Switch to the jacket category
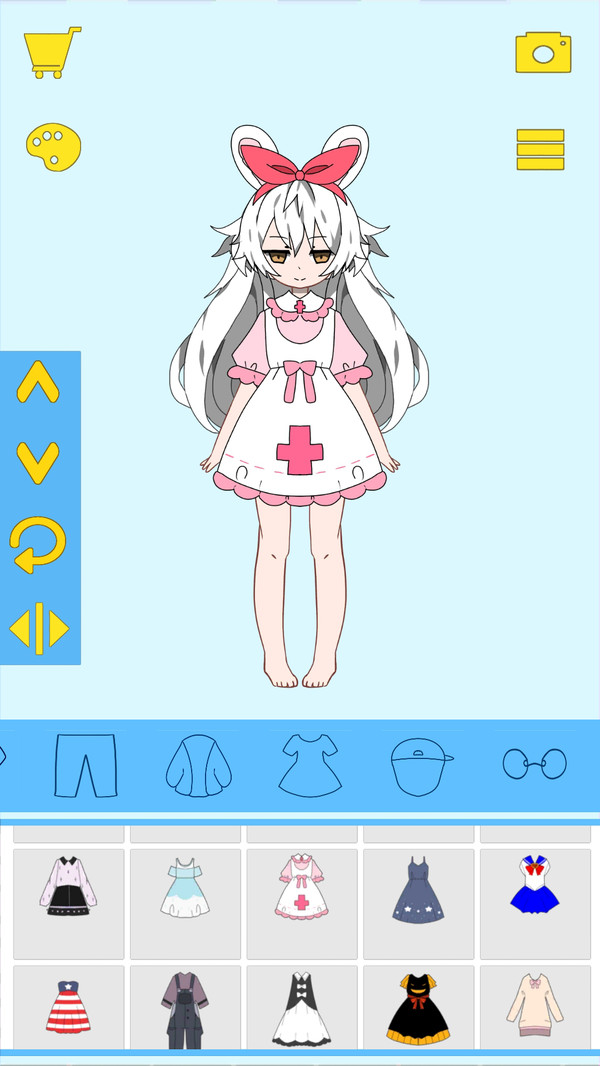600x1066 pixels. pyautogui.click(x=198, y=766)
